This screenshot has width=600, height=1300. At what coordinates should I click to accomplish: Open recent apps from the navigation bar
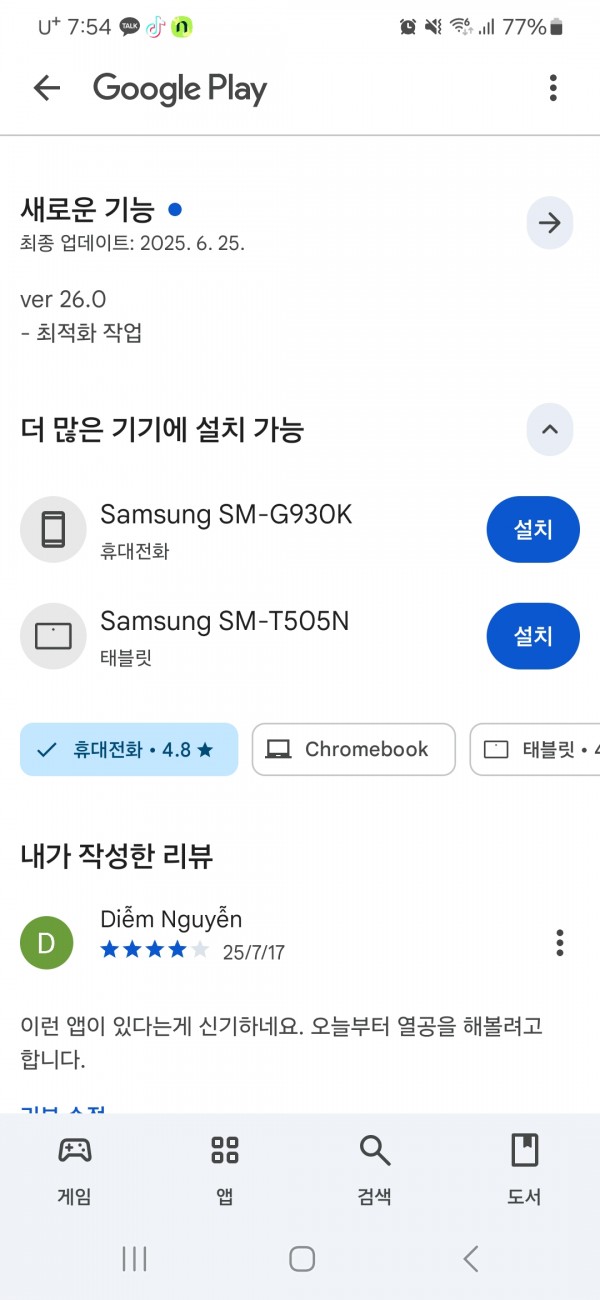coord(134,1259)
